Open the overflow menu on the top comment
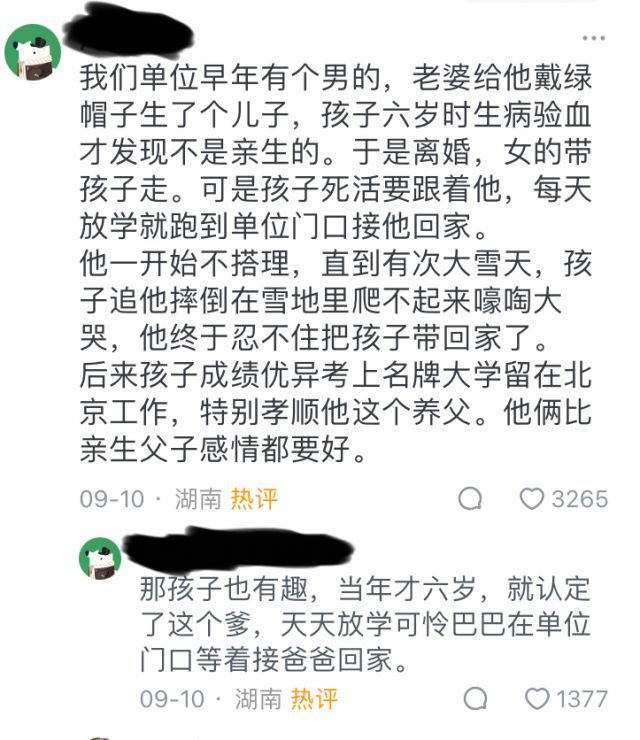The height and width of the screenshot is (740, 640). click(x=594, y=38)
